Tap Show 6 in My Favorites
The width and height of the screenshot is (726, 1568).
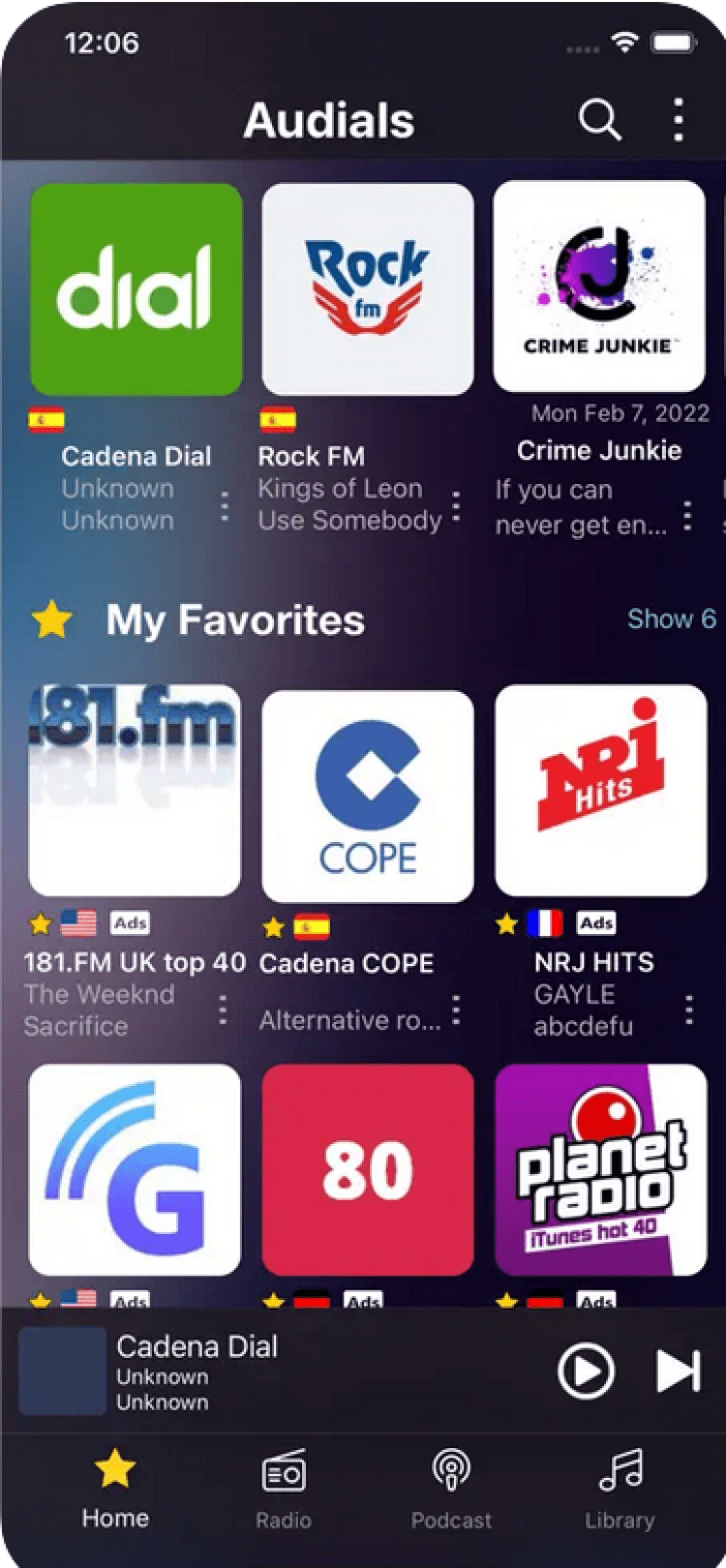pyautogui.click(x=671, y=619)
